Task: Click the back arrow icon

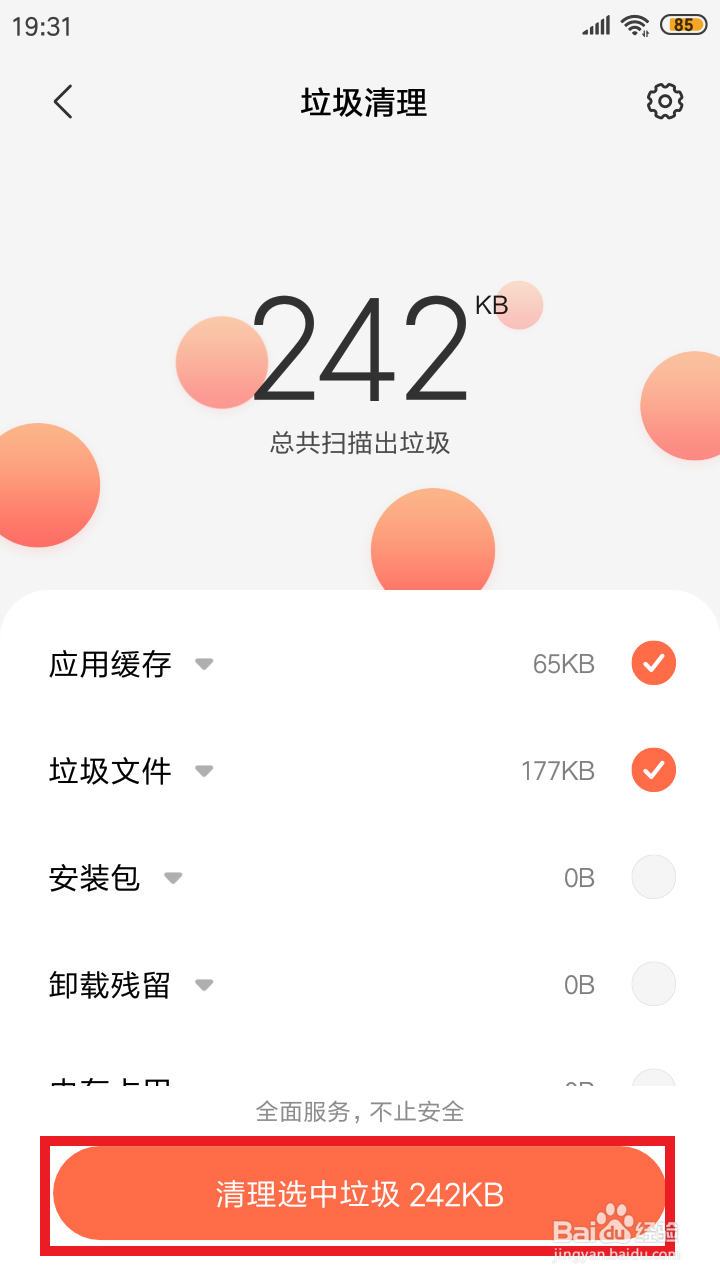Action: tap(63, 102)
